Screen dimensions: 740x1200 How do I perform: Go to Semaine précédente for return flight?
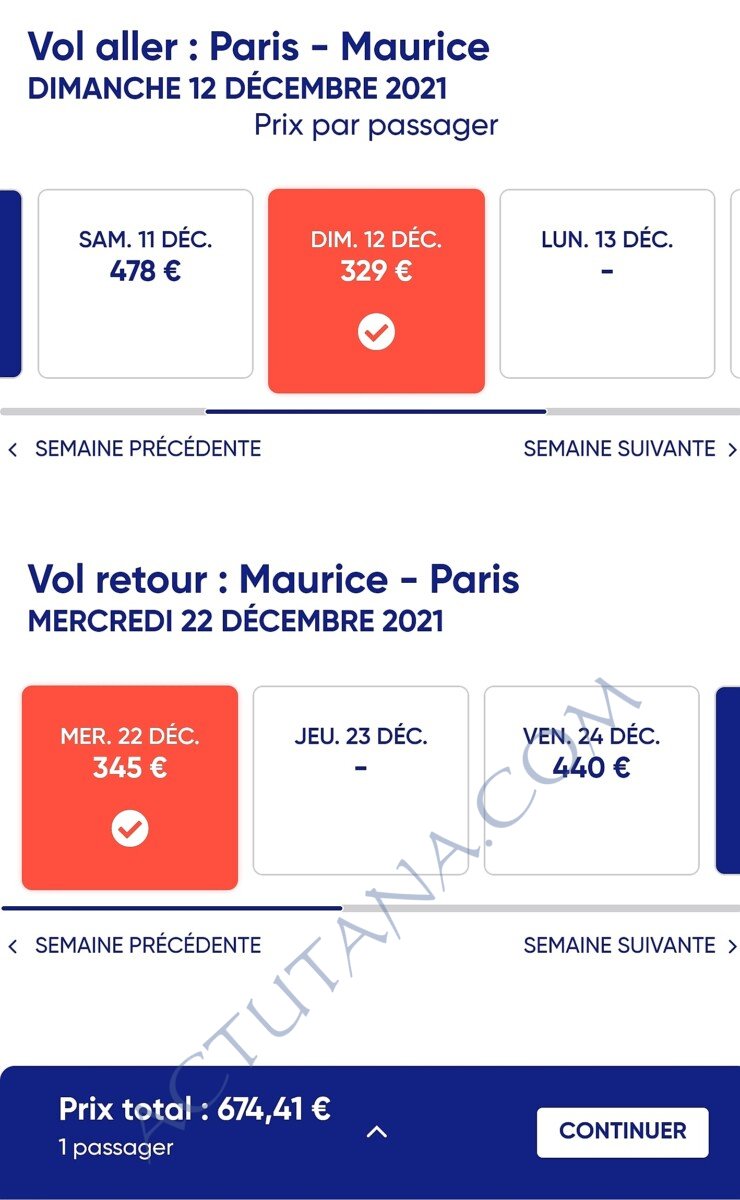click(x=135, y=945)
